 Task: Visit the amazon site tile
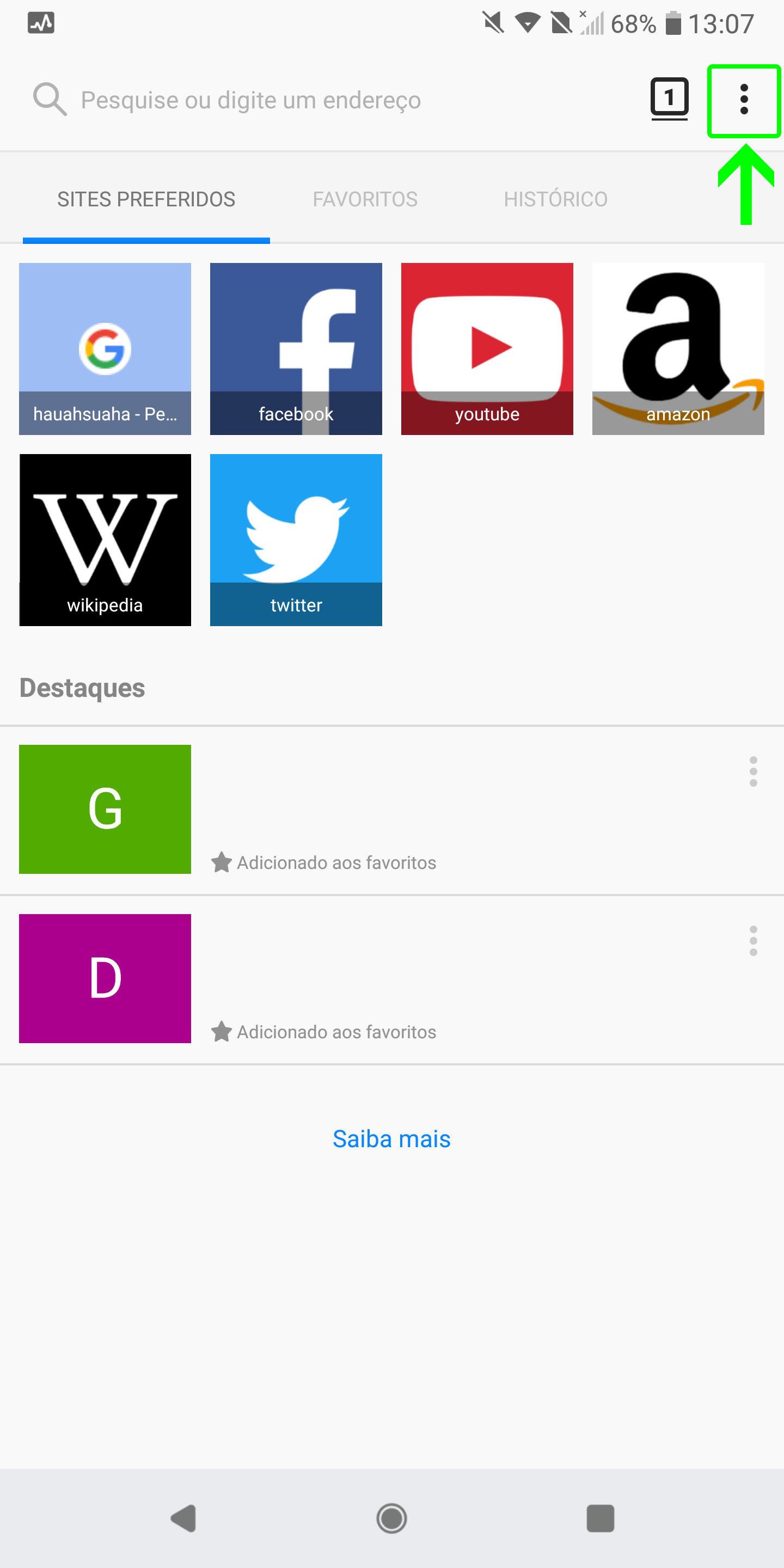(x=678, y=349)
